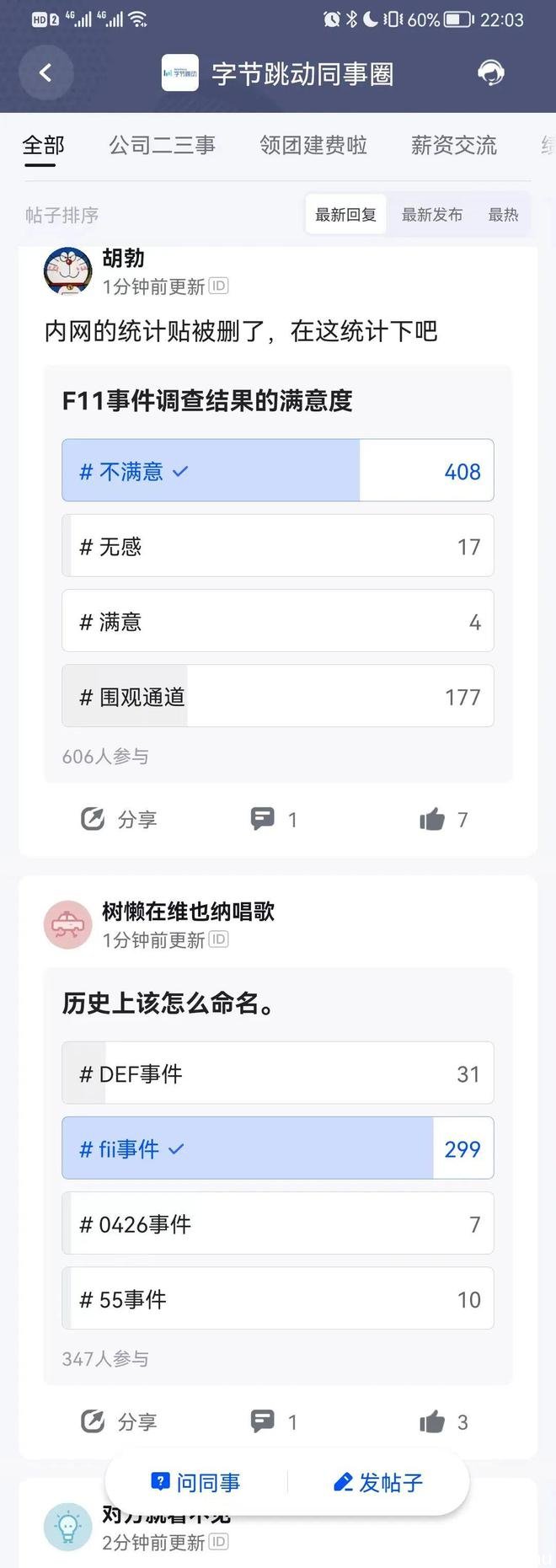
Task: Vote 0426事件 in the naming poll
Action: click(x=277, y=1223)
